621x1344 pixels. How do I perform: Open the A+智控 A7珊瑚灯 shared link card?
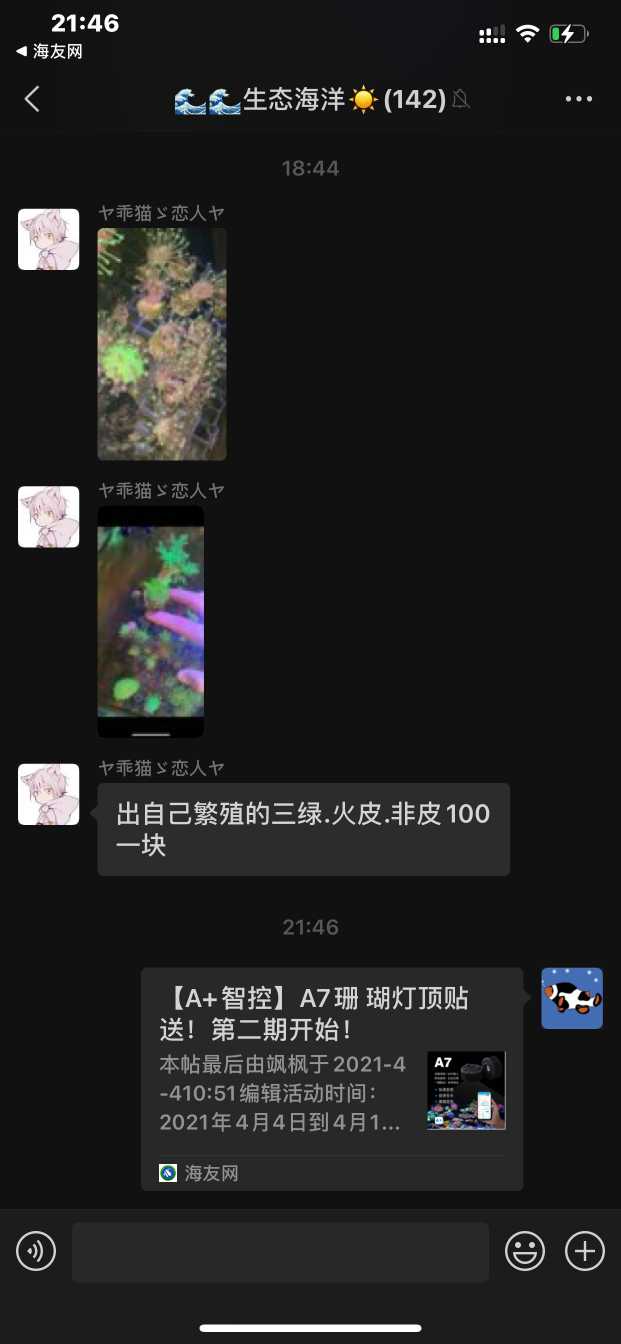click(x=331, y=1078)
